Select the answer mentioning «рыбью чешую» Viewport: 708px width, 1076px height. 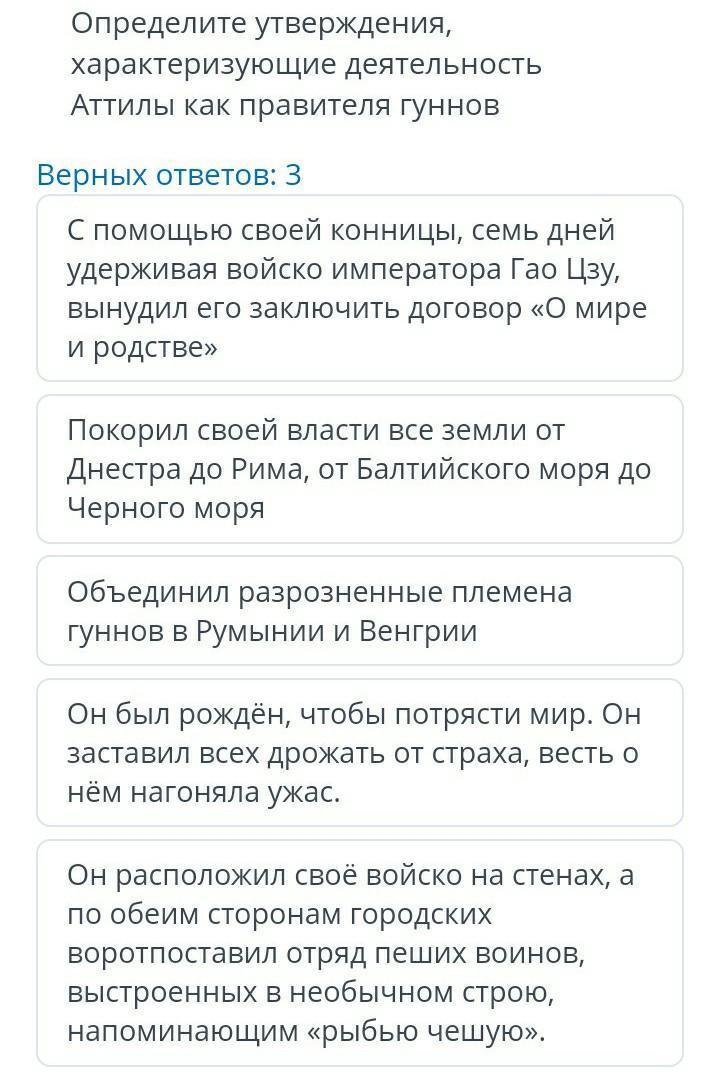359,953
